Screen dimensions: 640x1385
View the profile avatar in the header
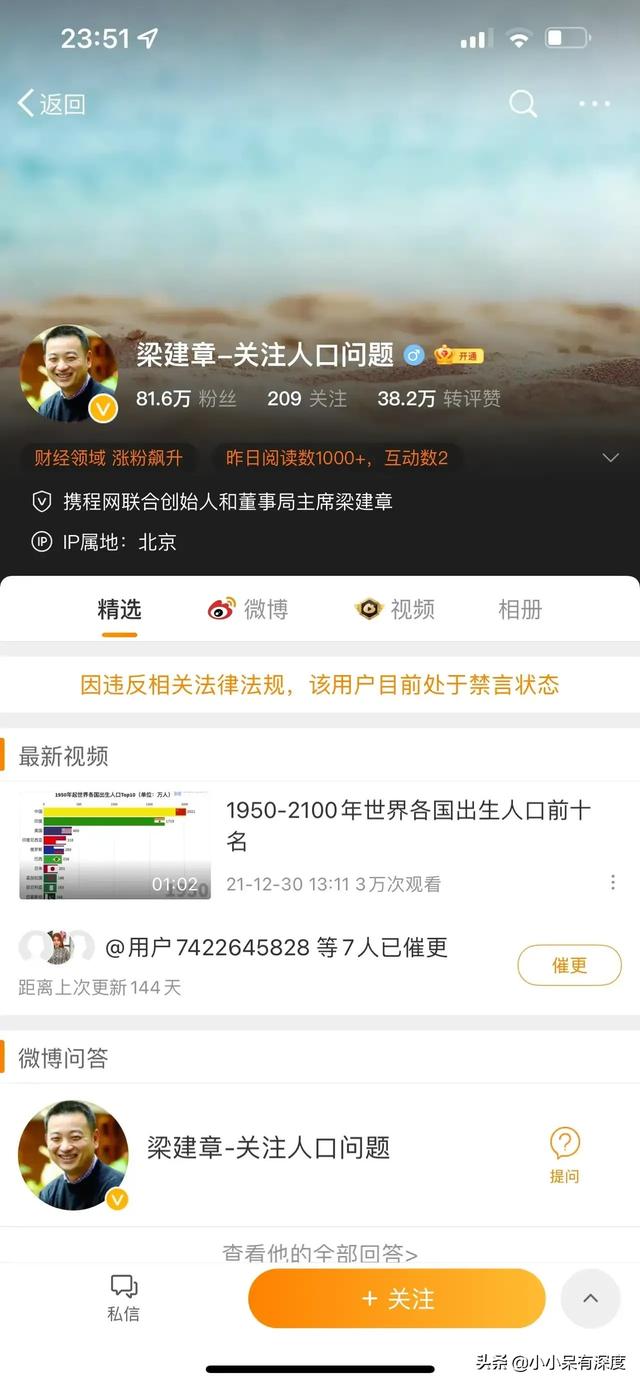[x=70, y=373]
